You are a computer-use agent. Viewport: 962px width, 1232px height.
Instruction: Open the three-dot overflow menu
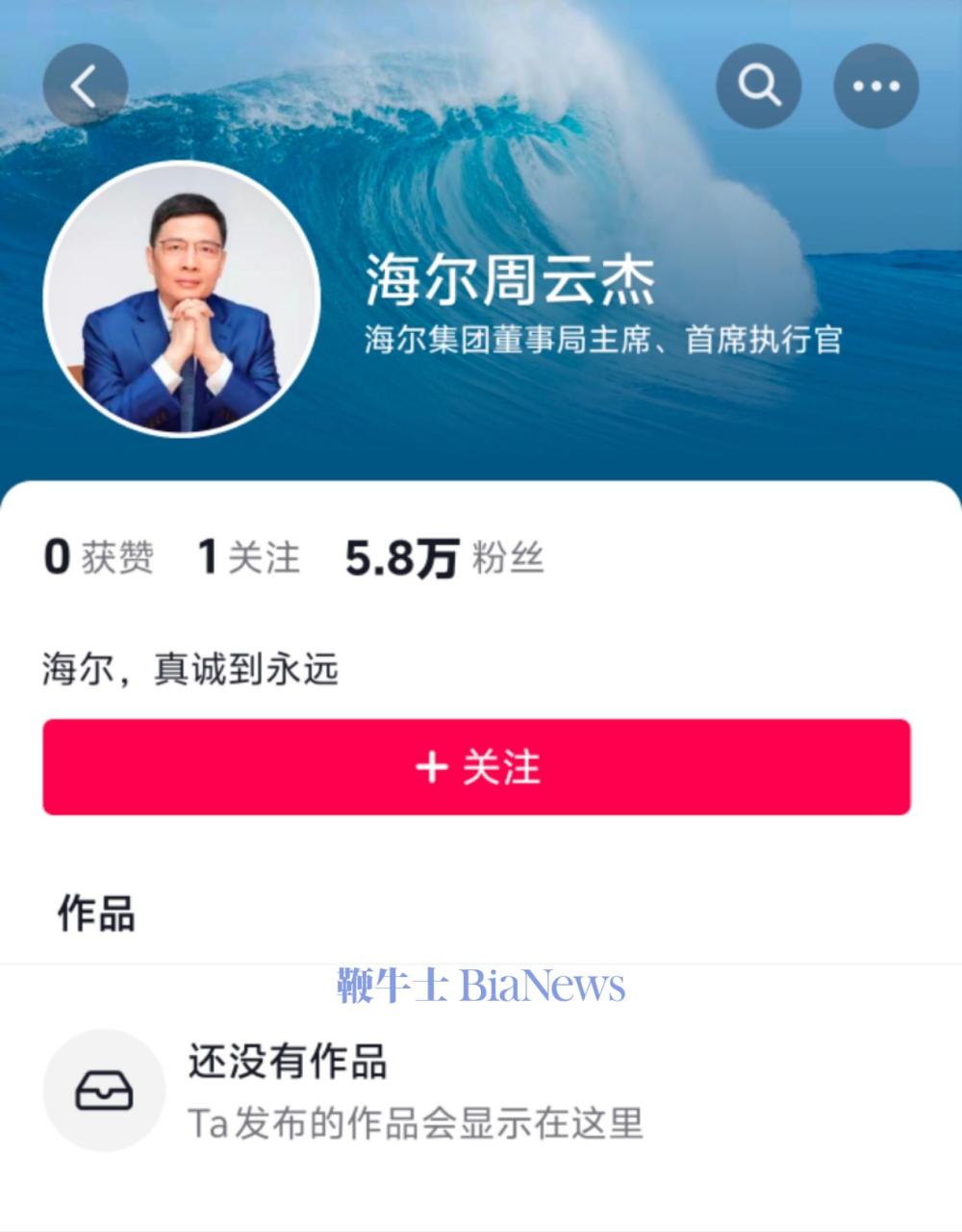pos(875,87)
